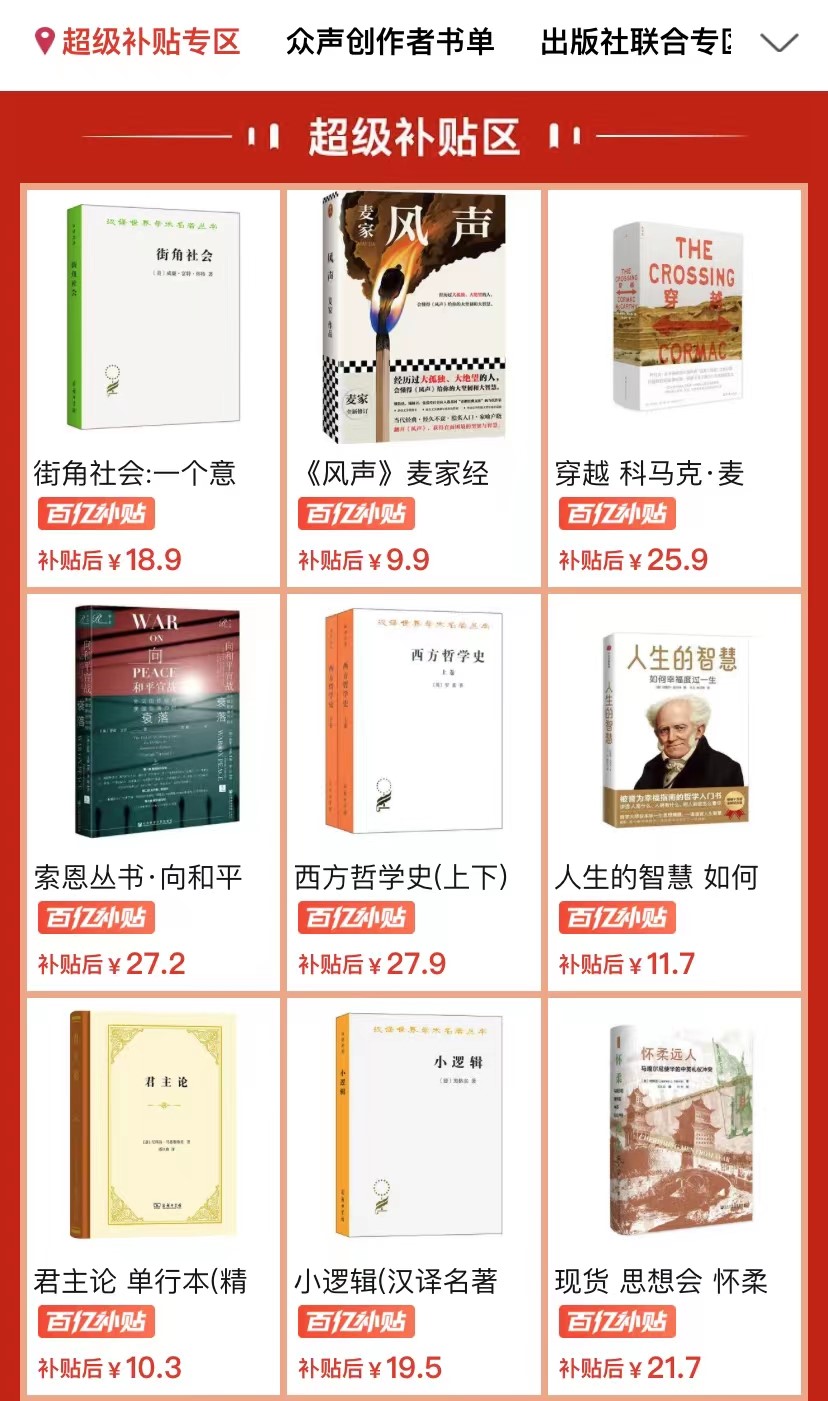View the 穿越 科马克·麦 book card
Screen dimensions: 828x1401
(x=674, y=387)
